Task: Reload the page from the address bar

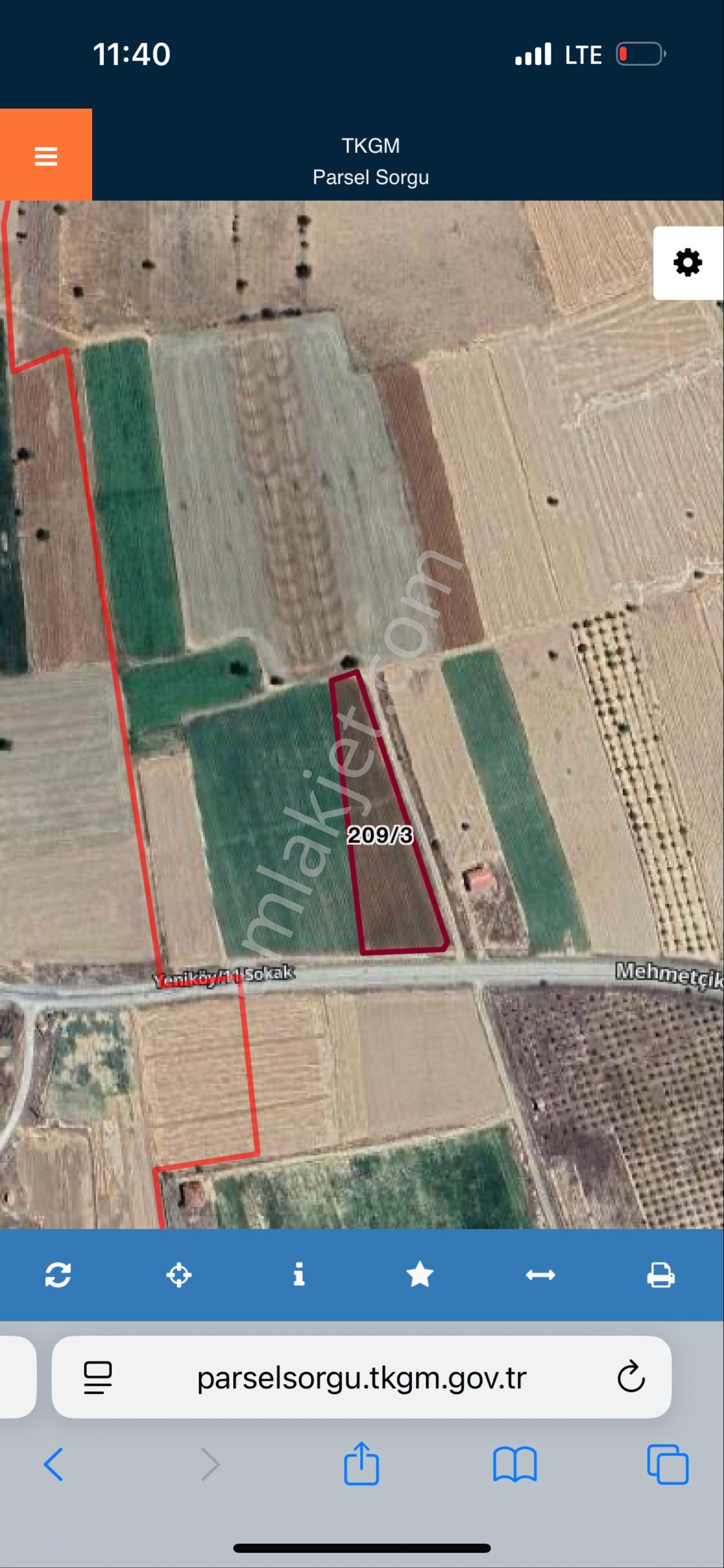Action: 631,1377
